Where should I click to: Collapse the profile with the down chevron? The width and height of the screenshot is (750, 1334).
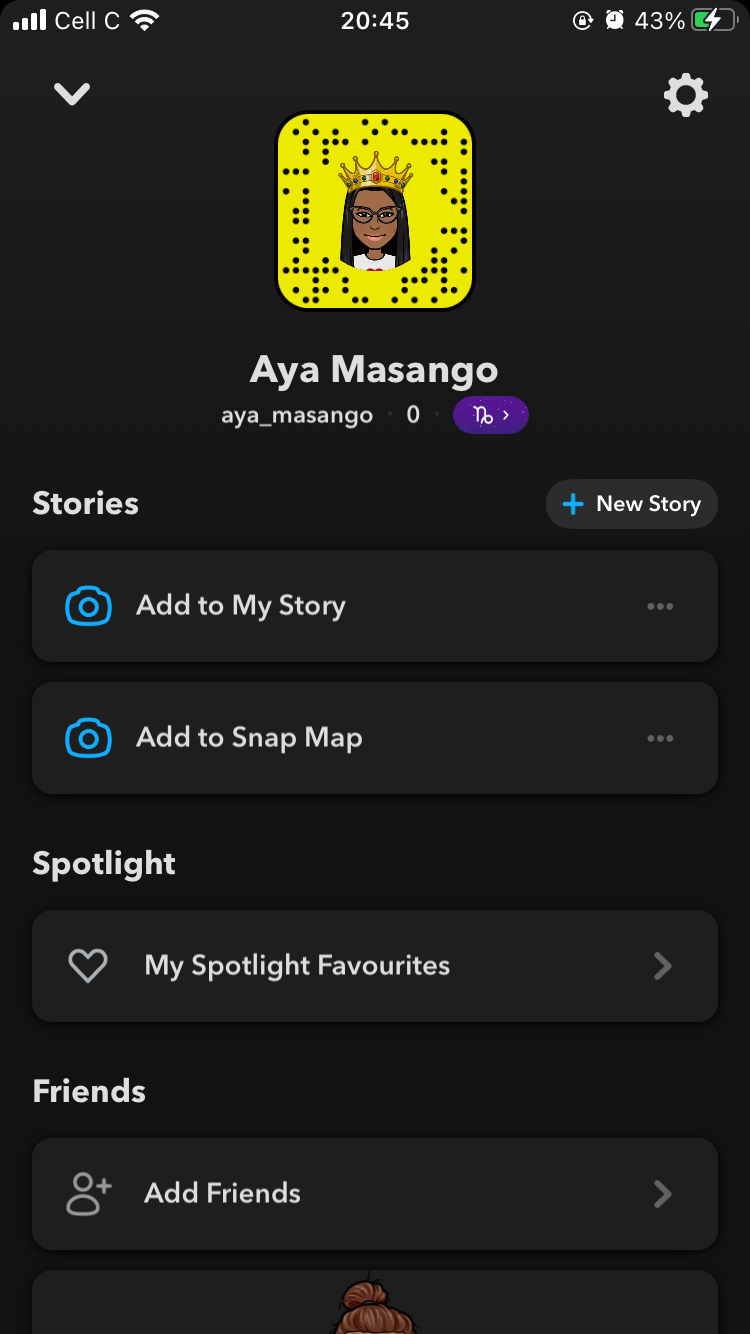pos(71,93)
